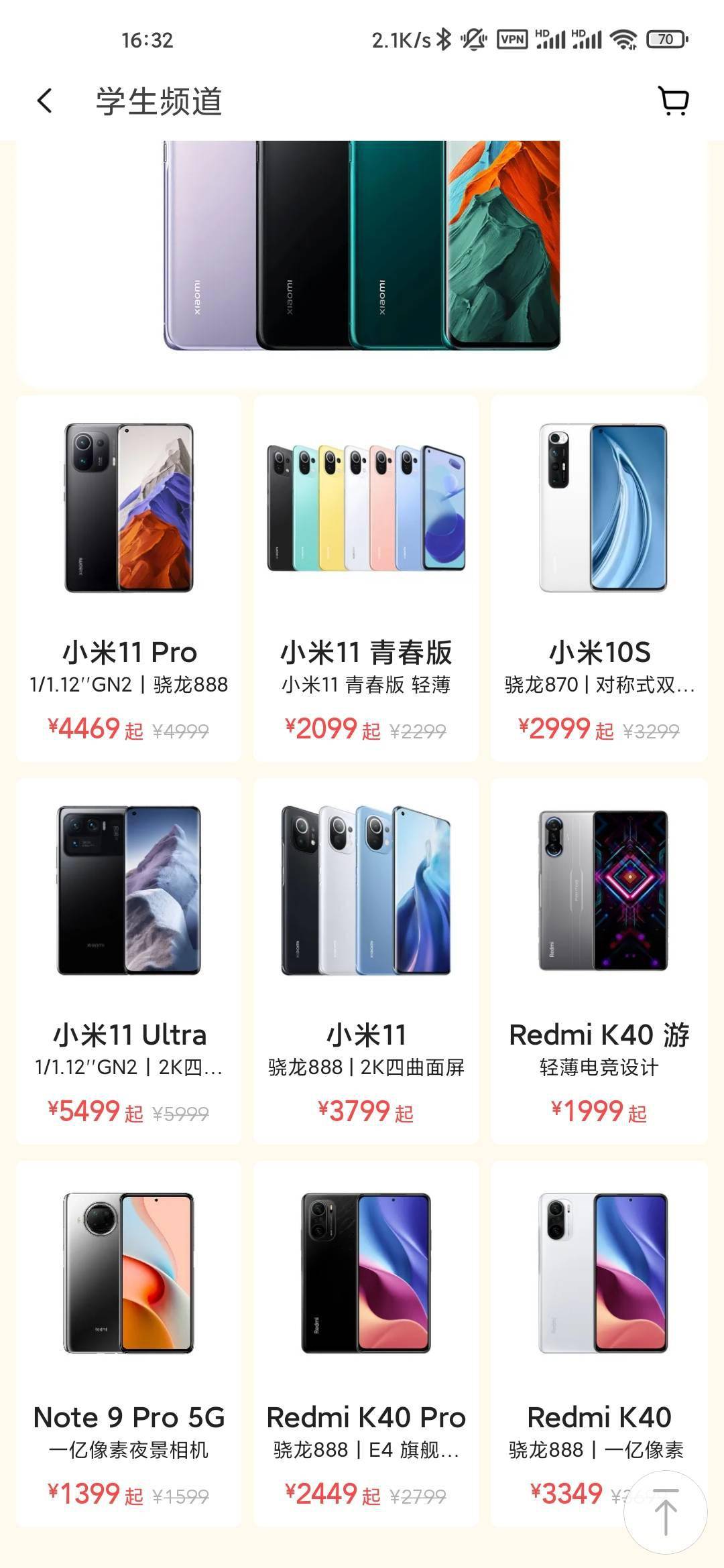Open 小米11 Ultra product card
724x1568 pixels.
click(129, 960)
